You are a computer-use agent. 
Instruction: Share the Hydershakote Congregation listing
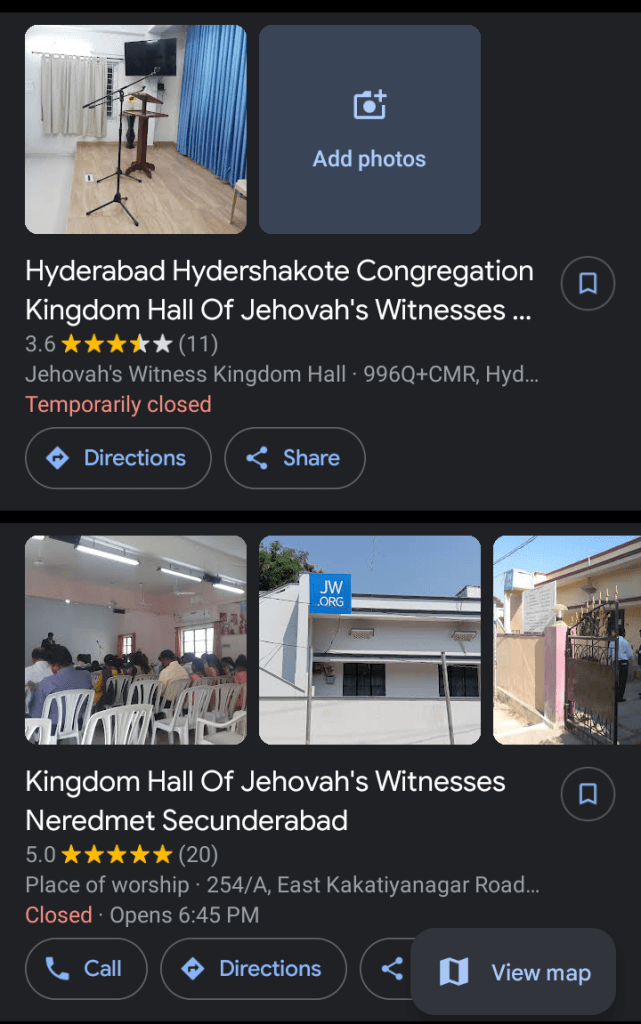point(295,458)
